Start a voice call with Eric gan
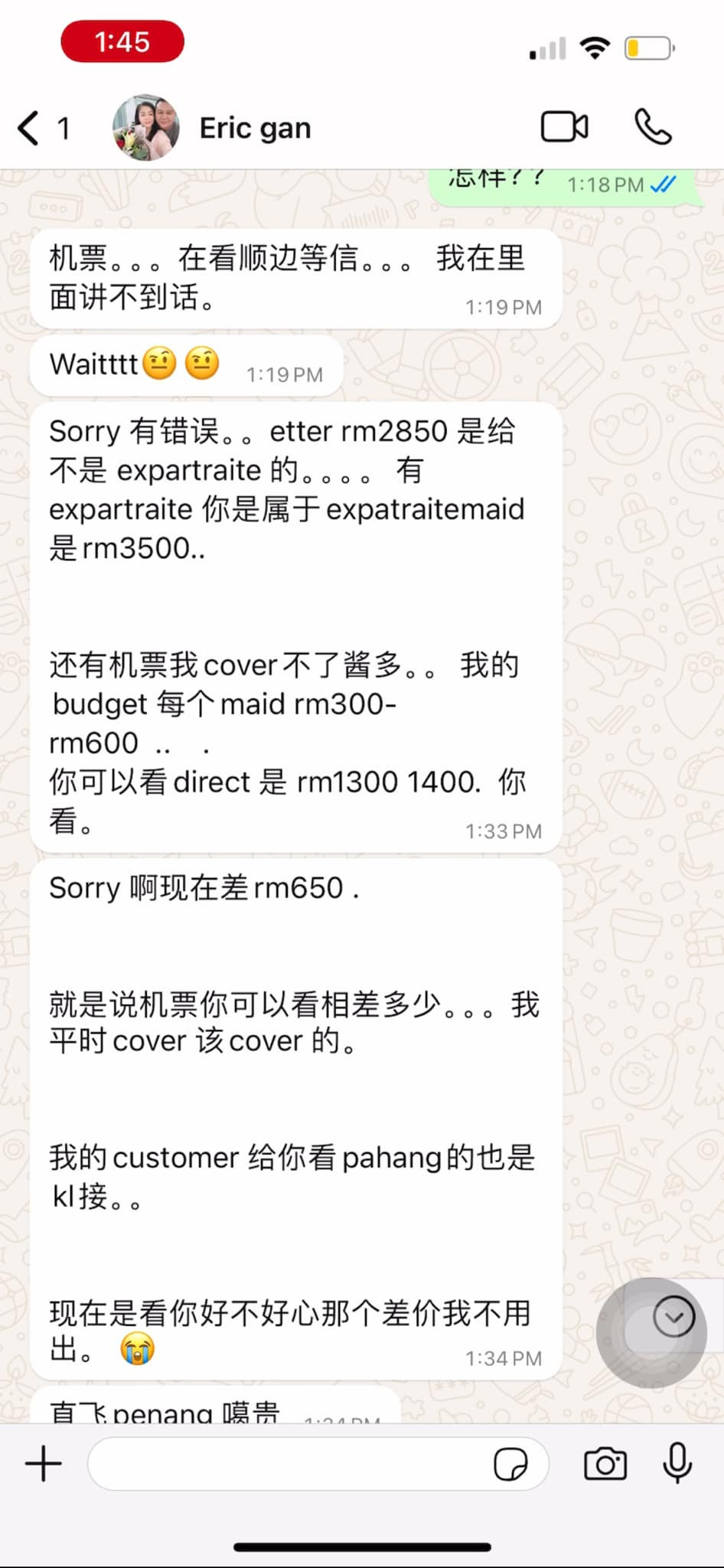The height and width of the screenshot is (1568, 724). [x=653, y=127]
